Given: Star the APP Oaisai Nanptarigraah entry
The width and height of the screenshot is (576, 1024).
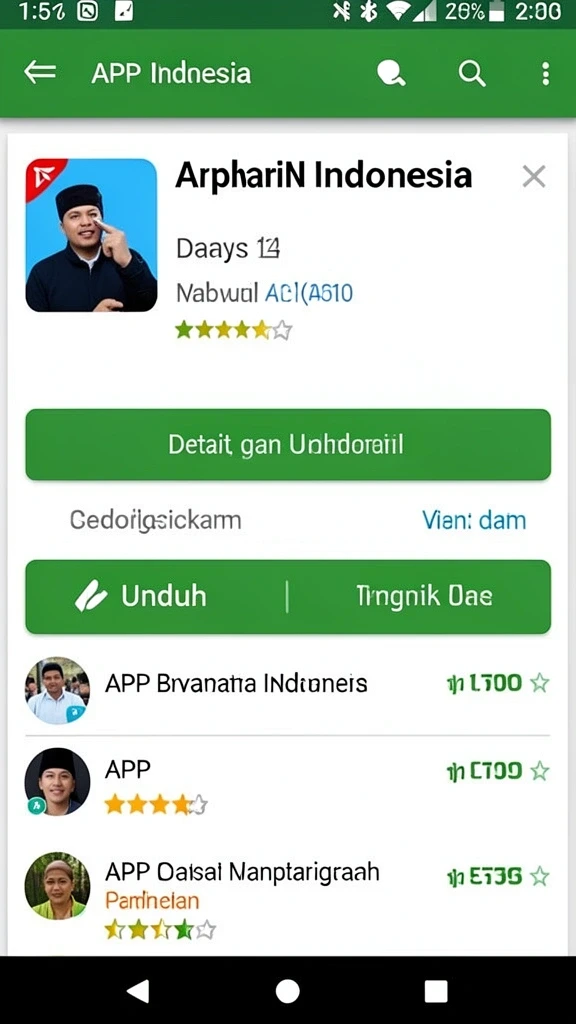Looking at the screenshot, I should (539, 876).
